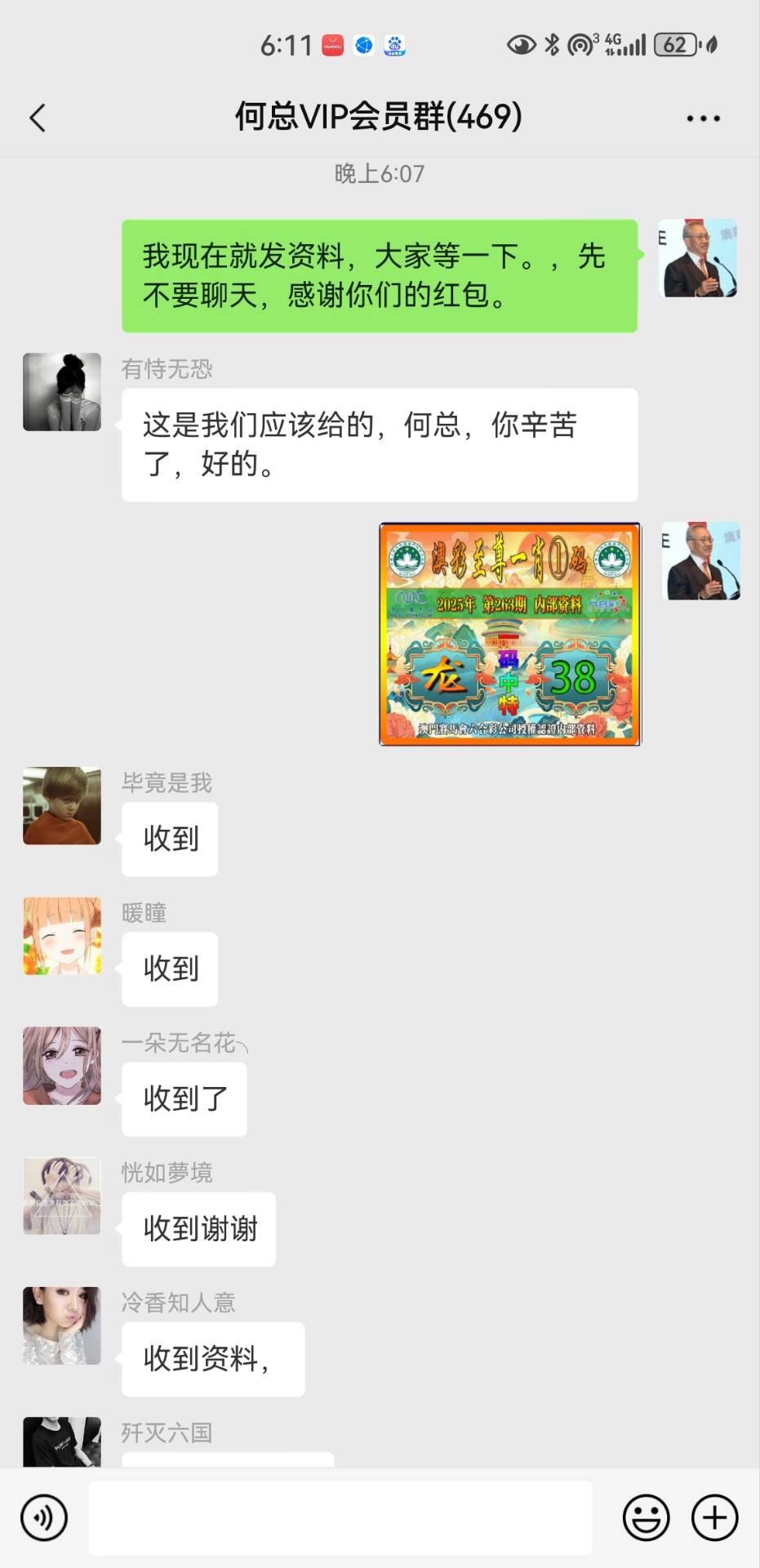Open sender avatar beside green message
760x1568 pixels.
[x=698, y=258]
